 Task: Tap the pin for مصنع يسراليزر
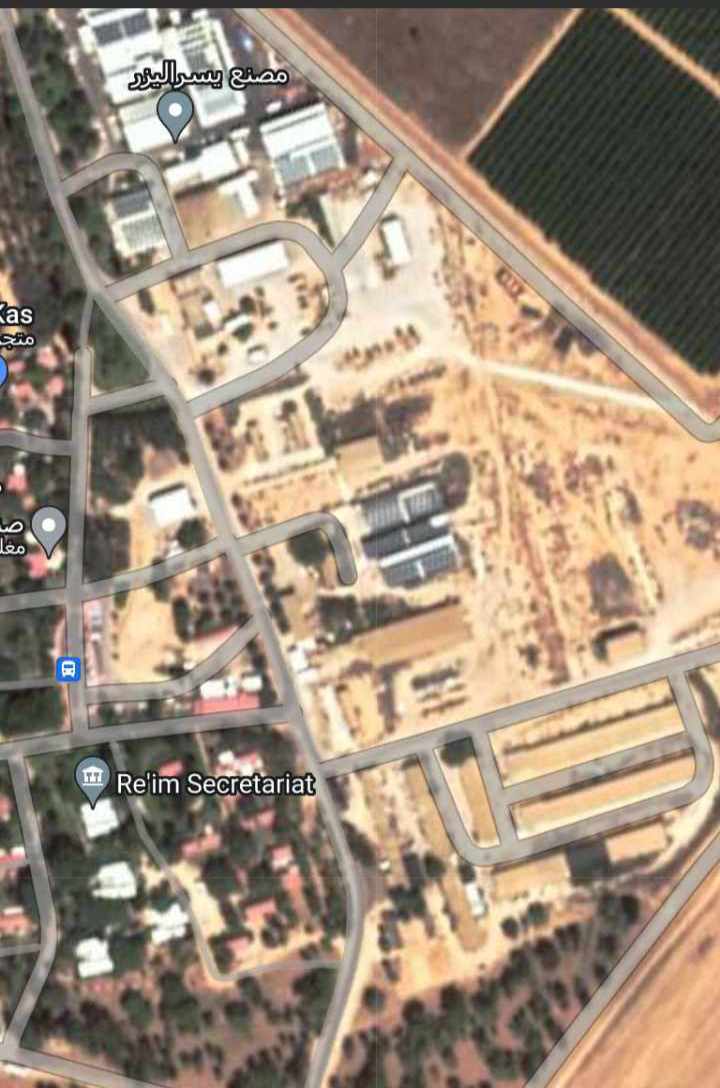point(176,118)
